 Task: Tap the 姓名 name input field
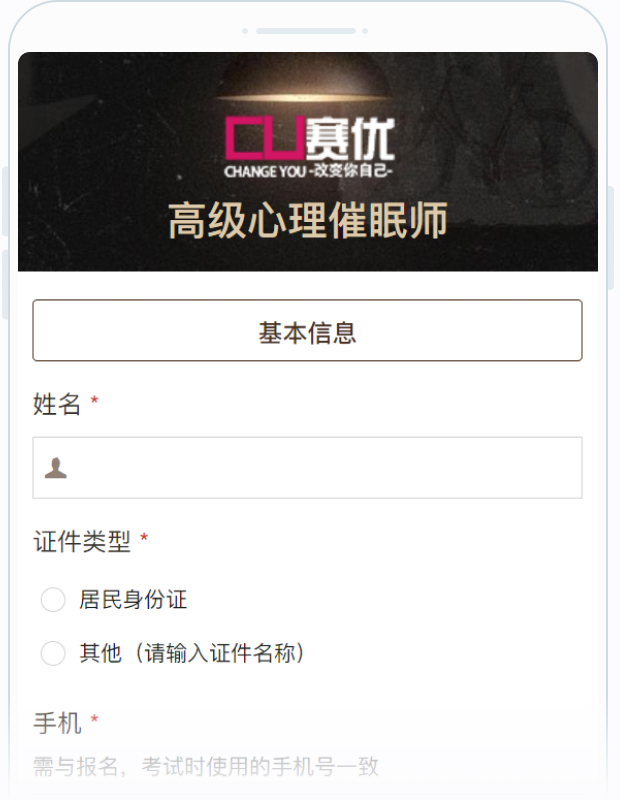[320, 467]
